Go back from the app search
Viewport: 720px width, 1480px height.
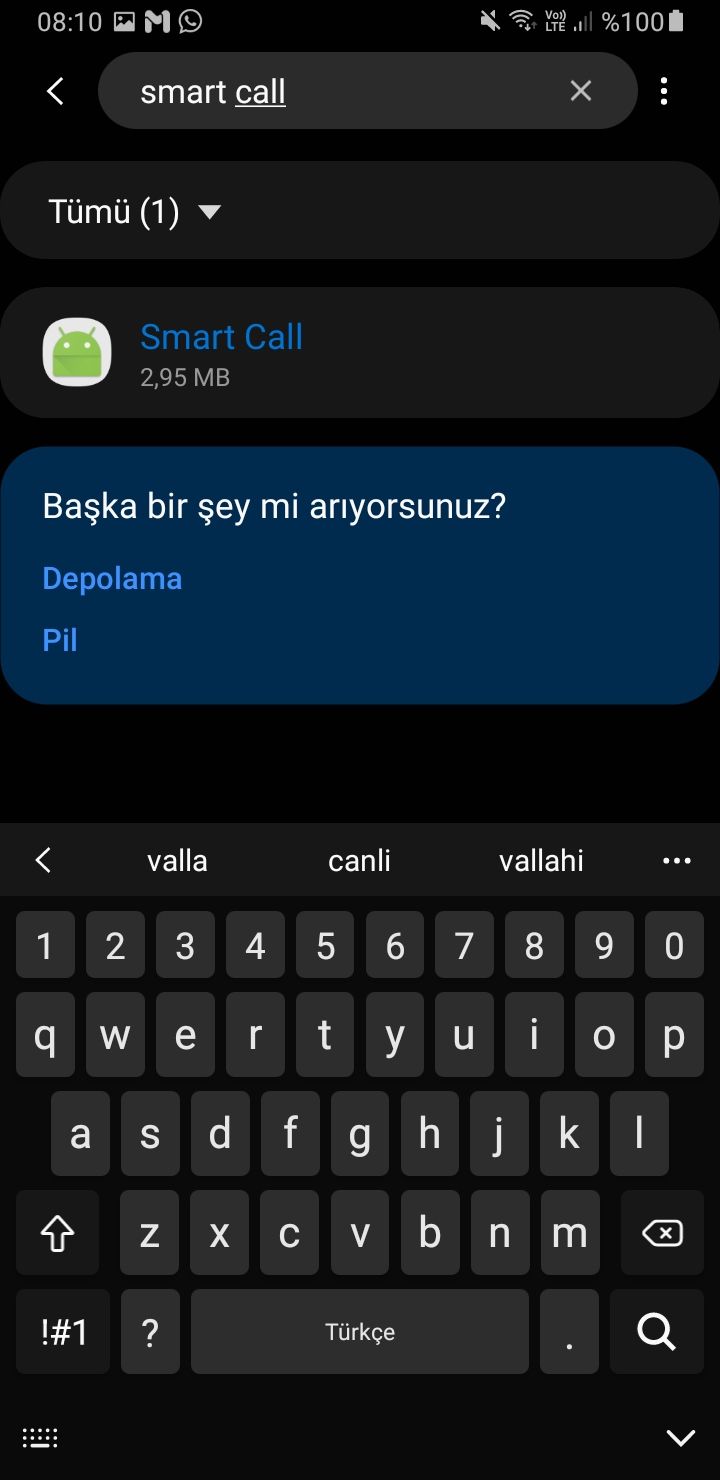(55, 92)
